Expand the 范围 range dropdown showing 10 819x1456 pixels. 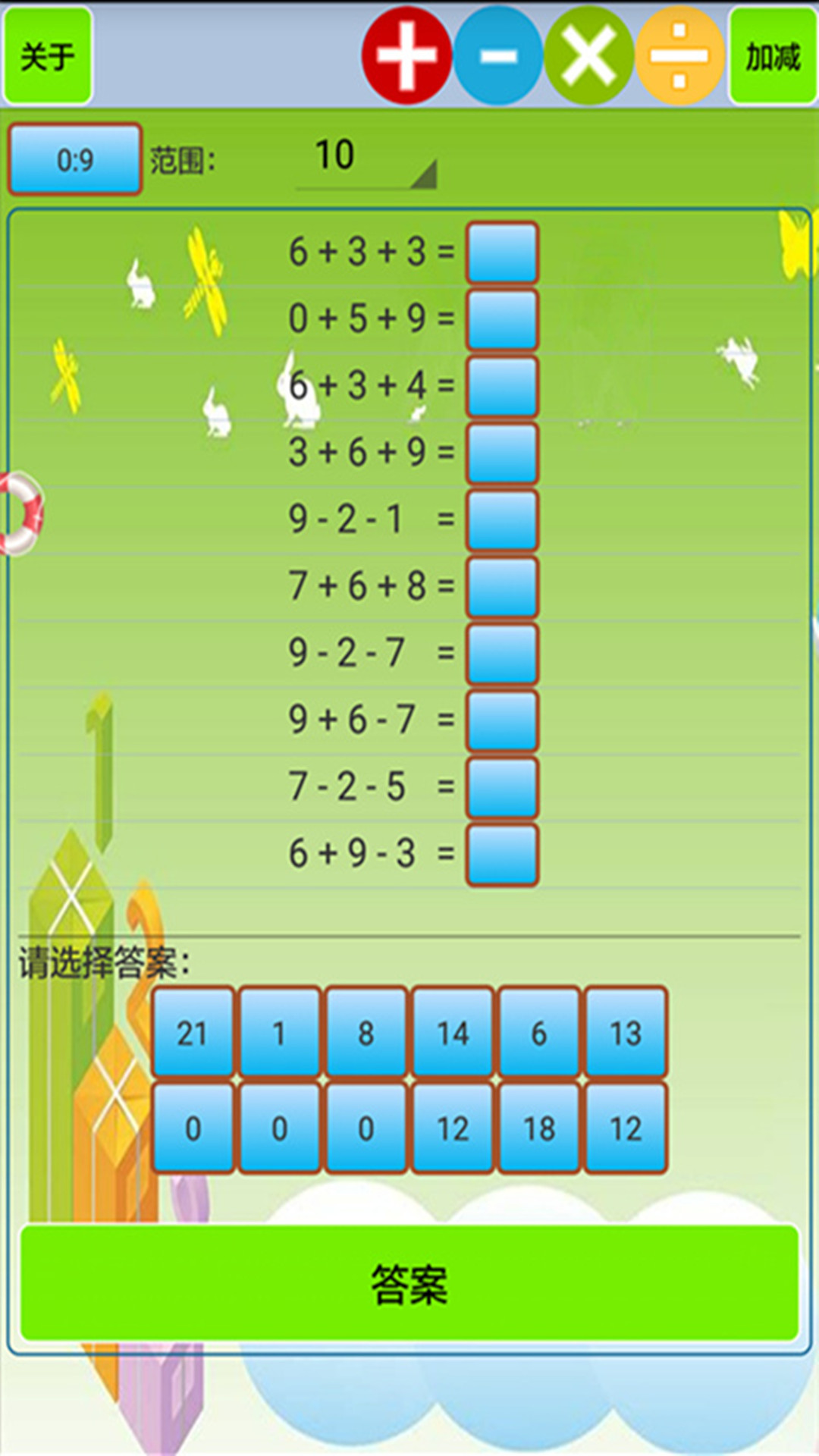tap(366, 158)
